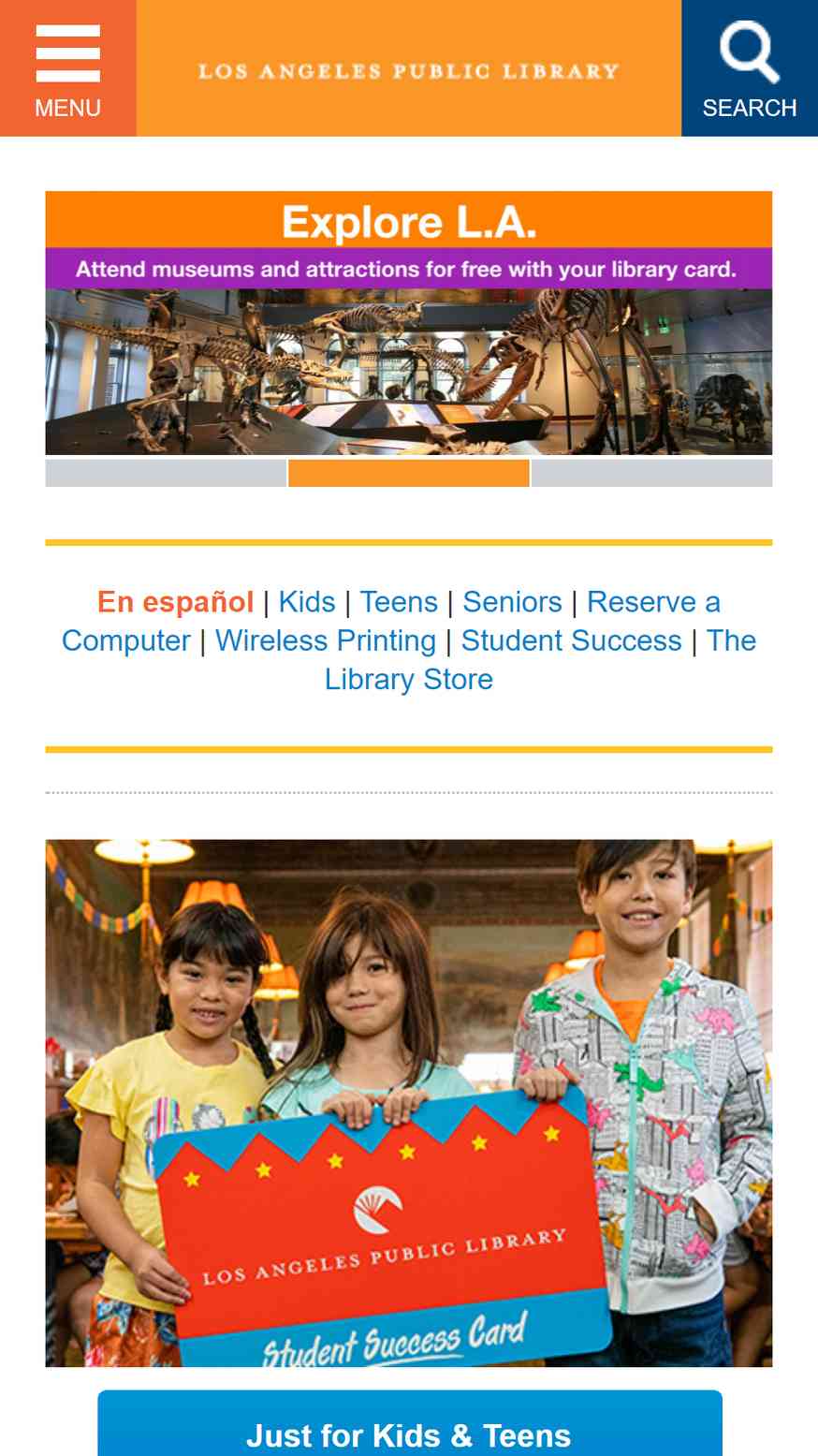818x1456 pixels.
Task: Open the Seniors link
Action: [x=512, y=602]
